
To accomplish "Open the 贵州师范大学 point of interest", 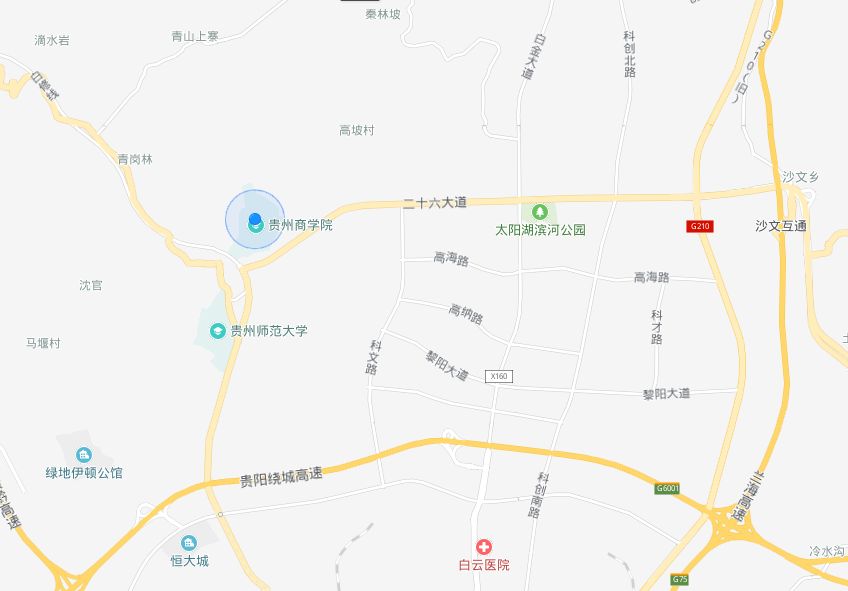I will [217, 330].
